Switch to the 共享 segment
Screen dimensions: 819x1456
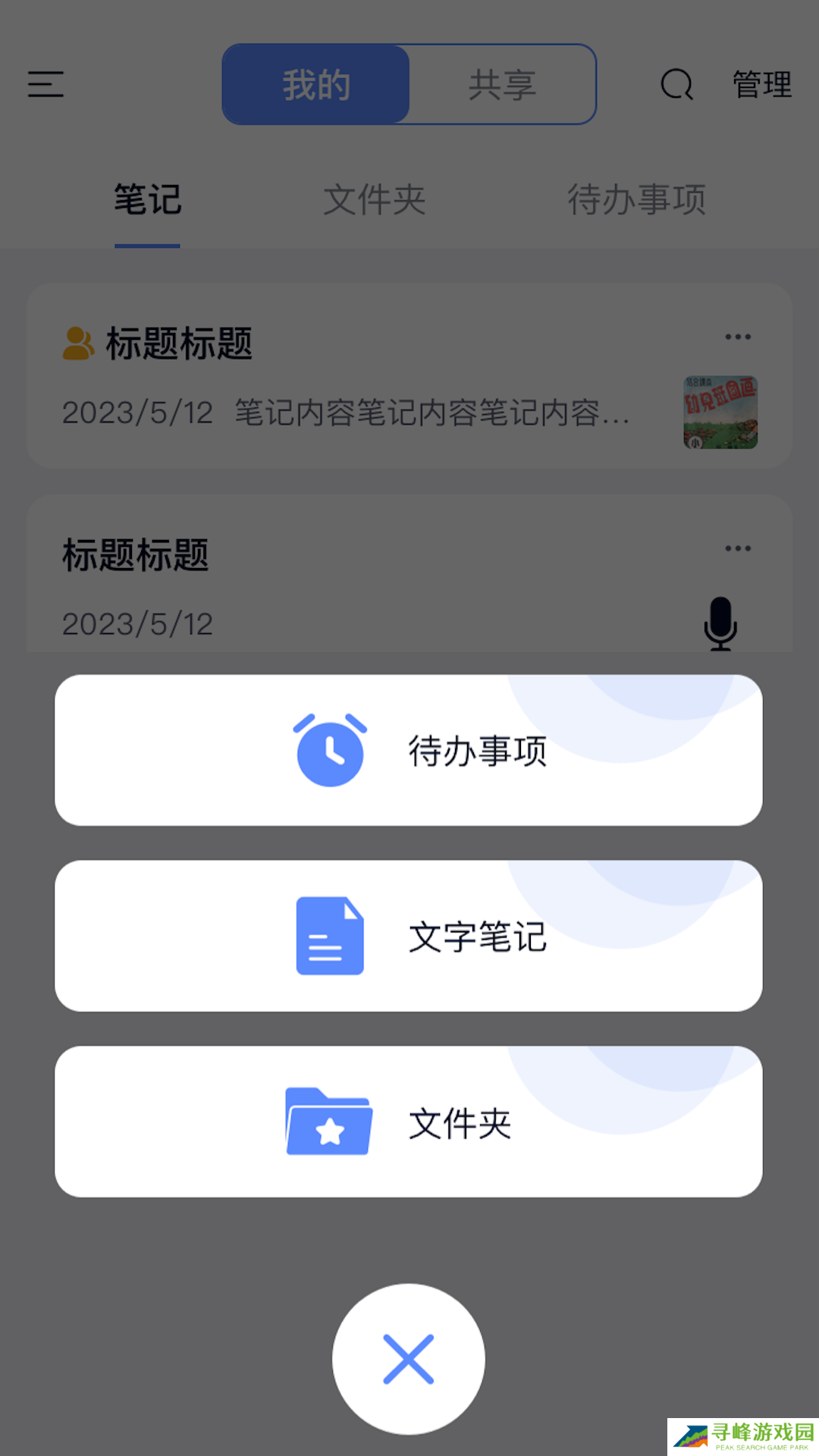pyautogui.click(x=502, y=84)
